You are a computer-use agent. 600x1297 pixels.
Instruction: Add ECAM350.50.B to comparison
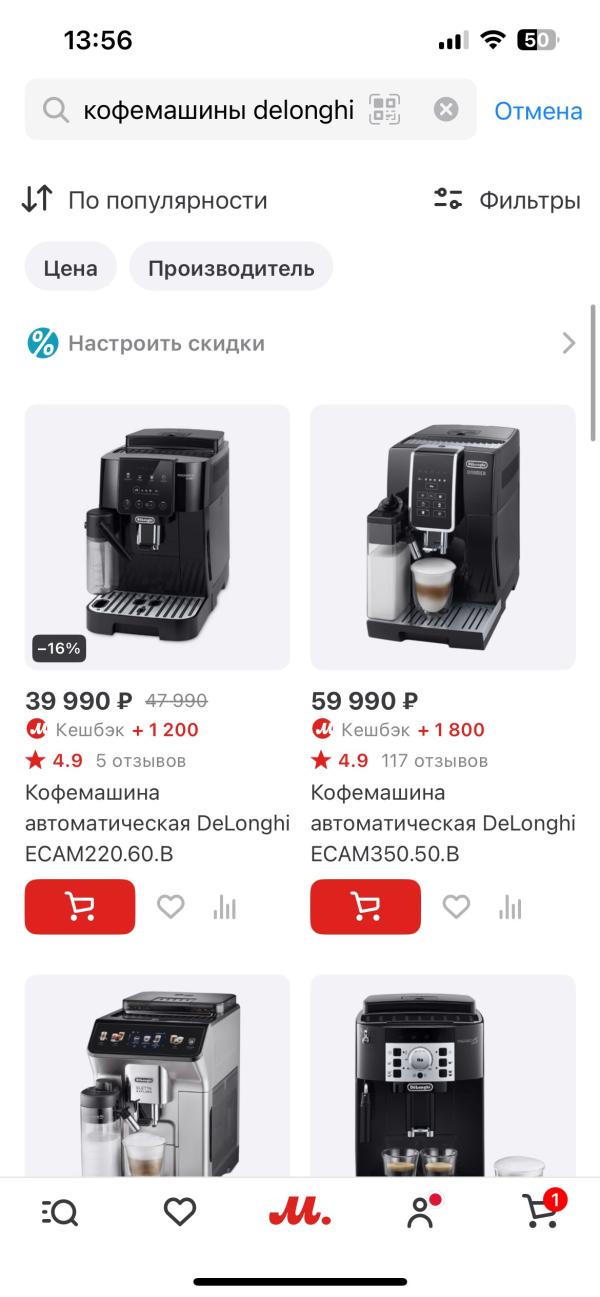(510, 907)
